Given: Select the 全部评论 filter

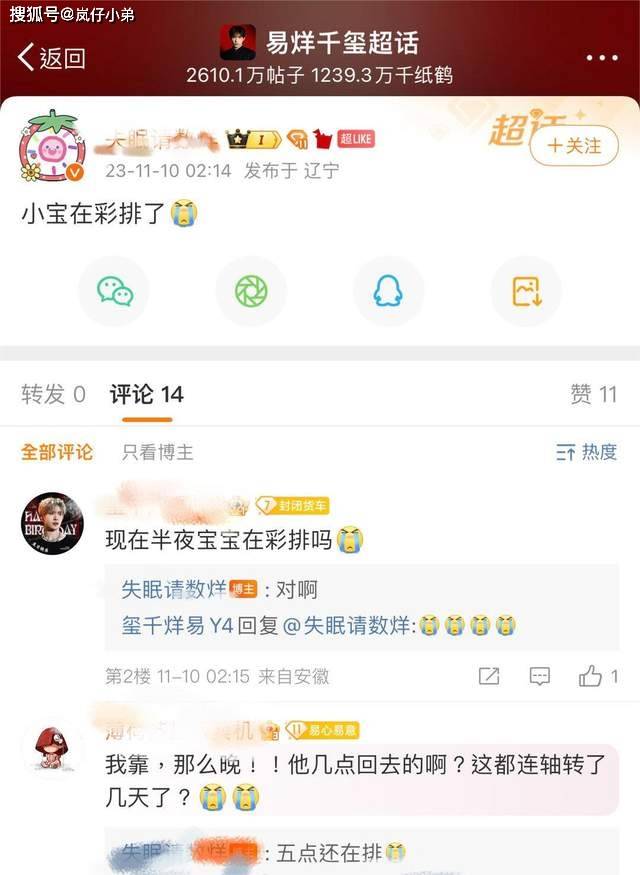Looking at the screenshot, I should (x=57, y=452).
